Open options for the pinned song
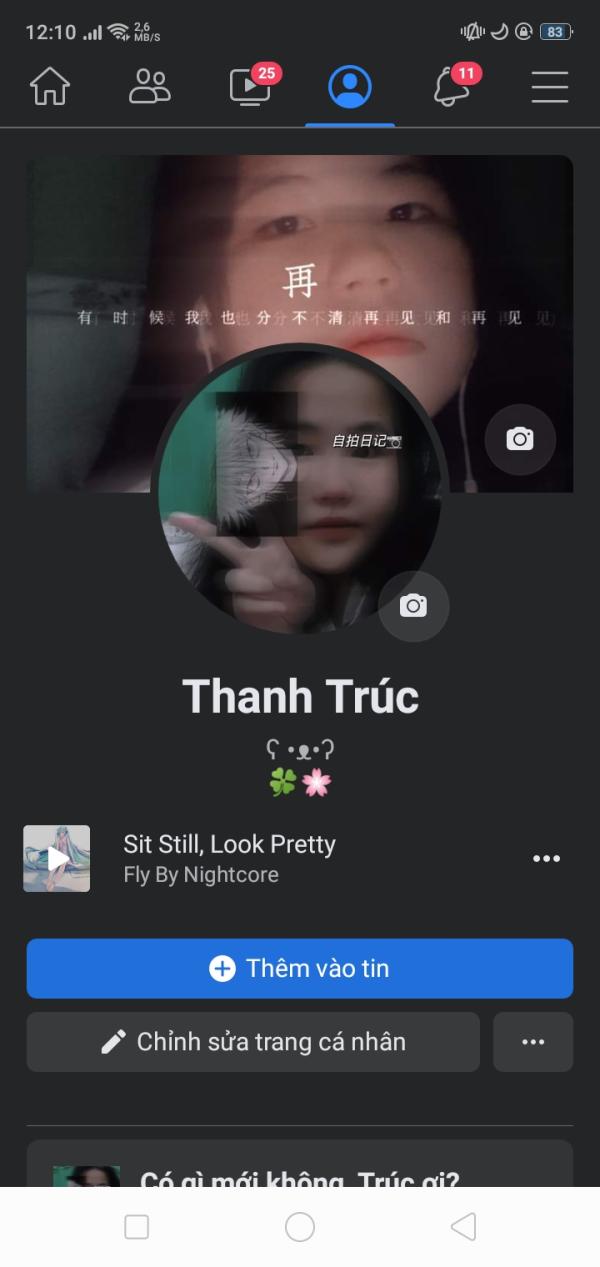600x1267 pixels. [546, 859]
